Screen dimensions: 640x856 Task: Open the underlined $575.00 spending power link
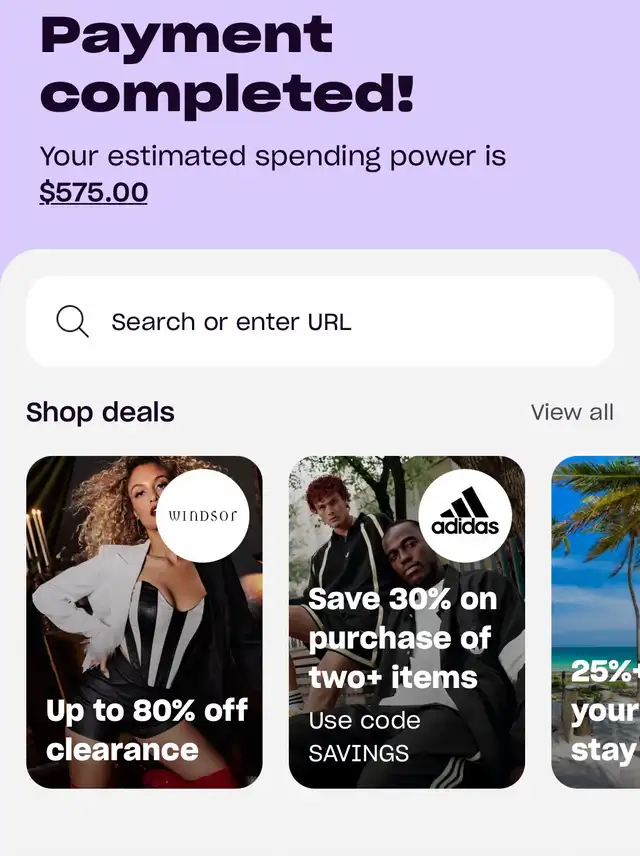[94, 192]
